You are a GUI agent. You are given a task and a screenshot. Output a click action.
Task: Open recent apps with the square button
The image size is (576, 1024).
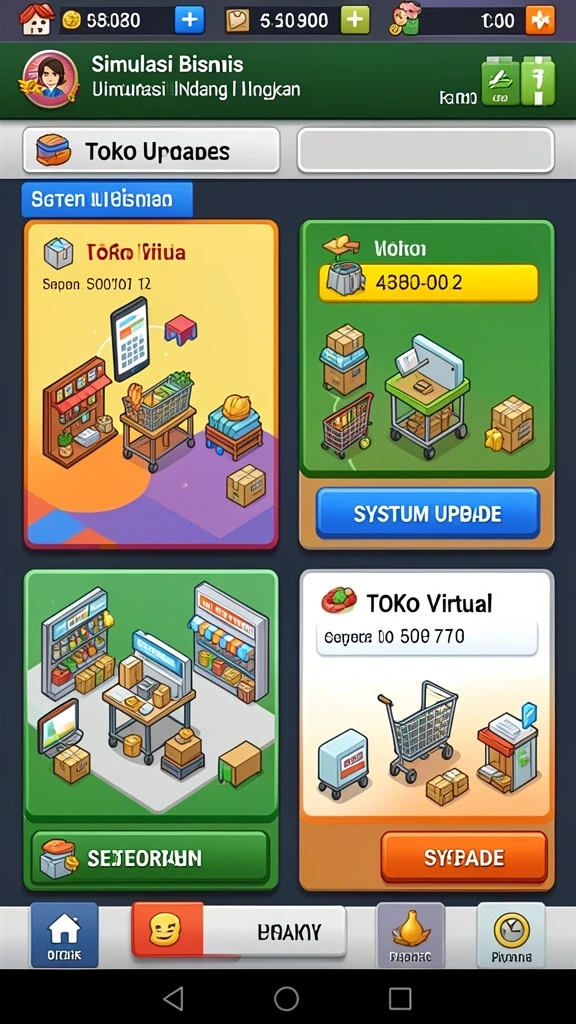click(x=400, y=998)
